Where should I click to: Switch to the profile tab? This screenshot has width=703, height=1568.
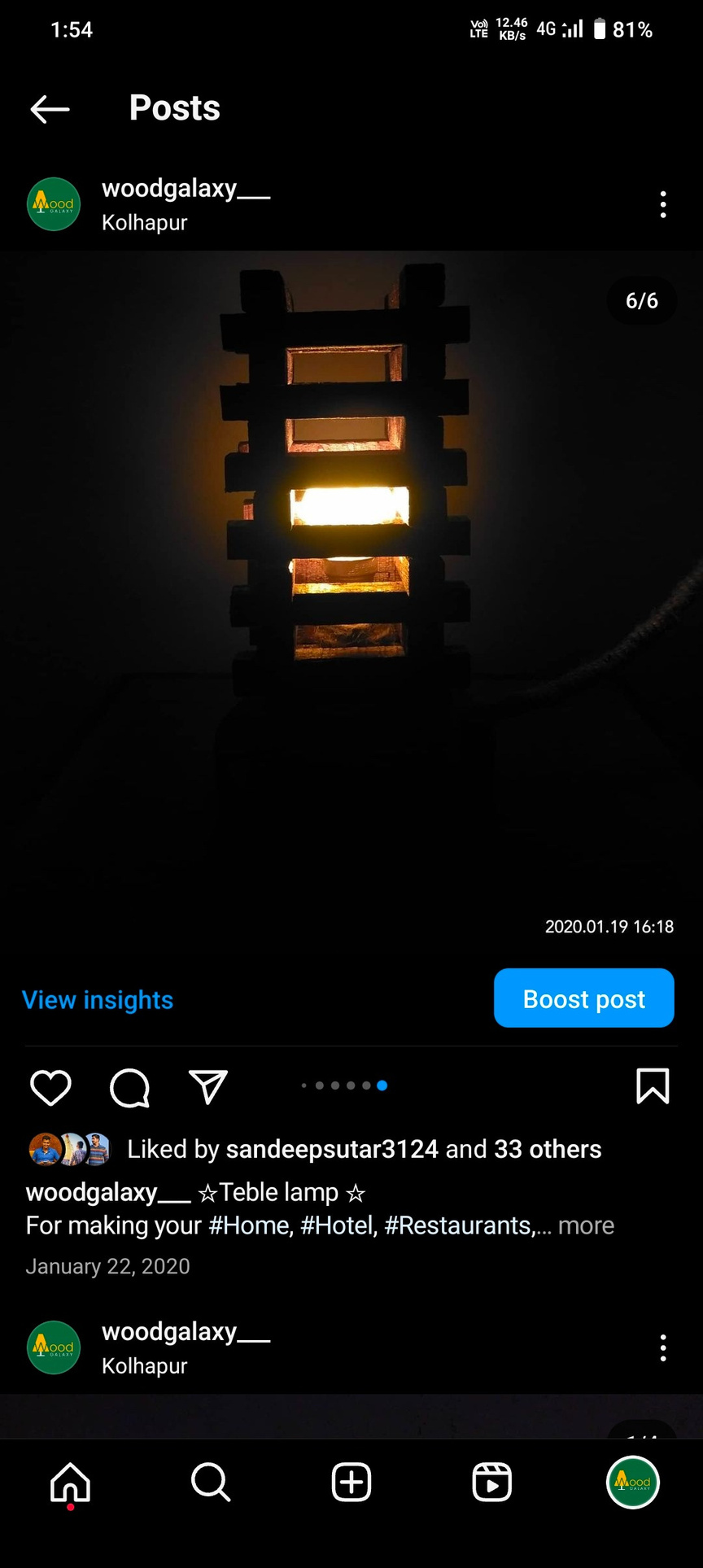(x=632, y=1482)
